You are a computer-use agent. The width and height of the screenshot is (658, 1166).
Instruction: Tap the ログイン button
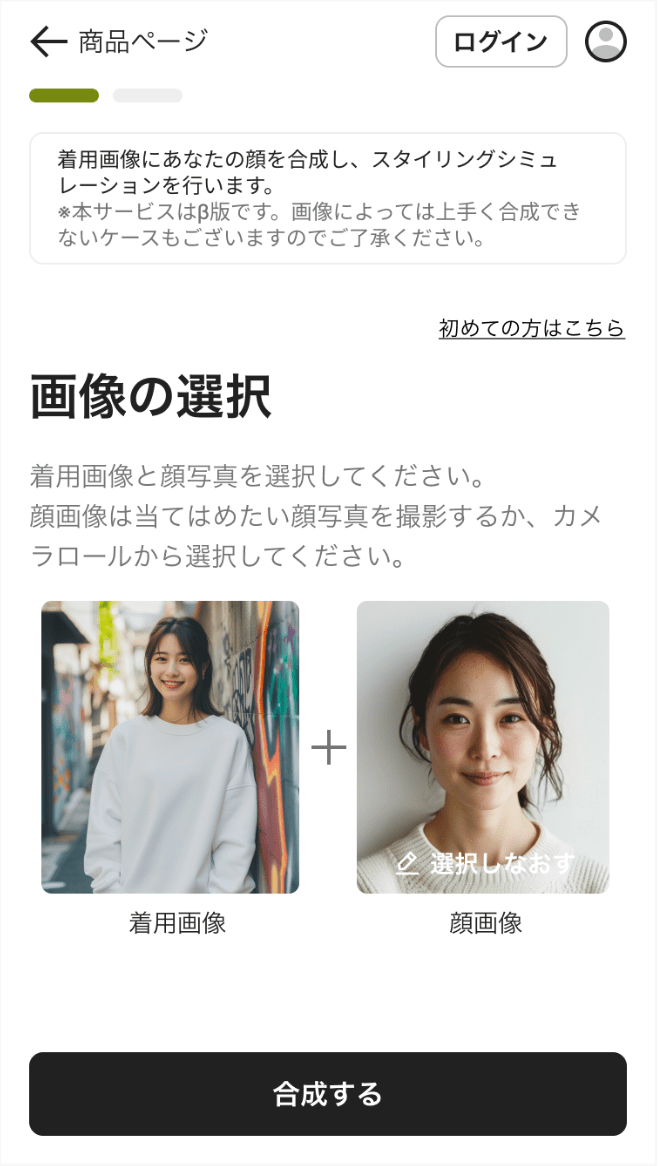click(x=501, y=42)
